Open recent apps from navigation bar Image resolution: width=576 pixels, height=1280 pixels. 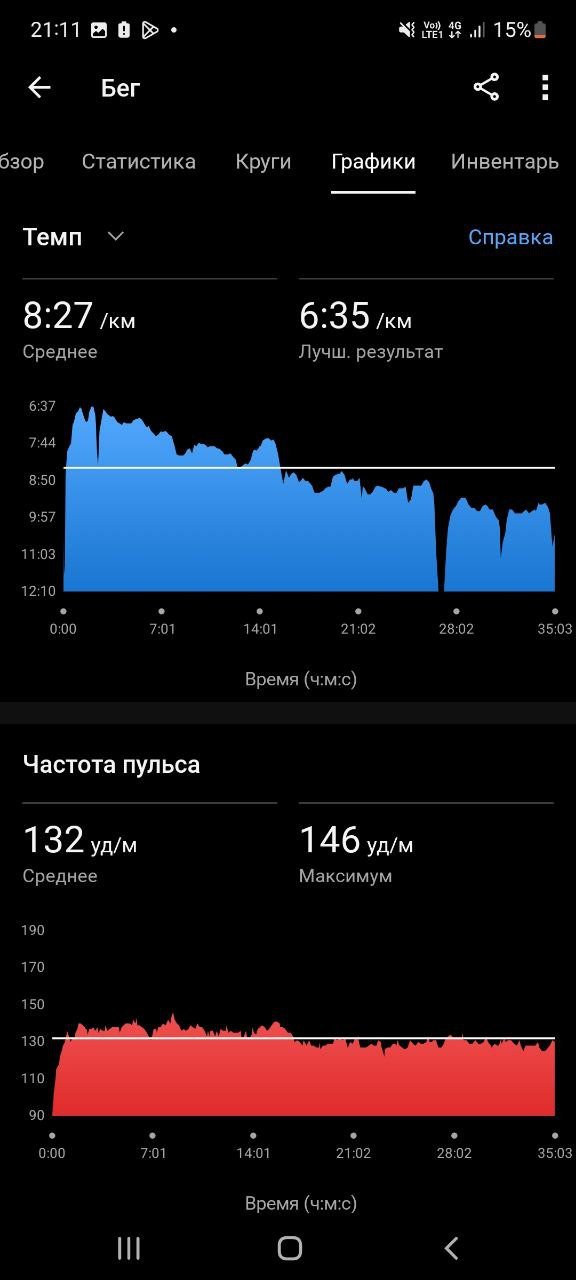(x=128, y=1247)
